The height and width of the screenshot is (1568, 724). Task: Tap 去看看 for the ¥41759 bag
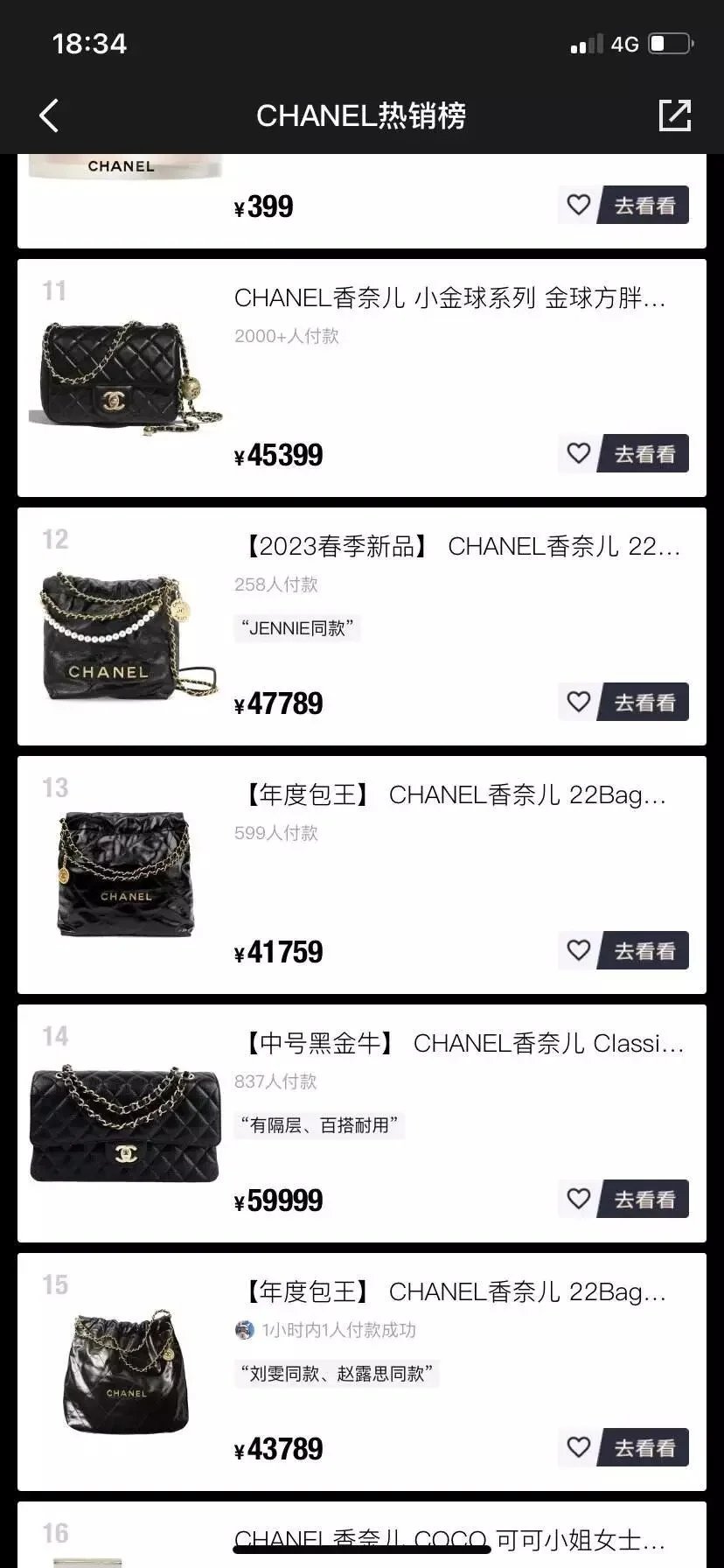tap(644, 951)
